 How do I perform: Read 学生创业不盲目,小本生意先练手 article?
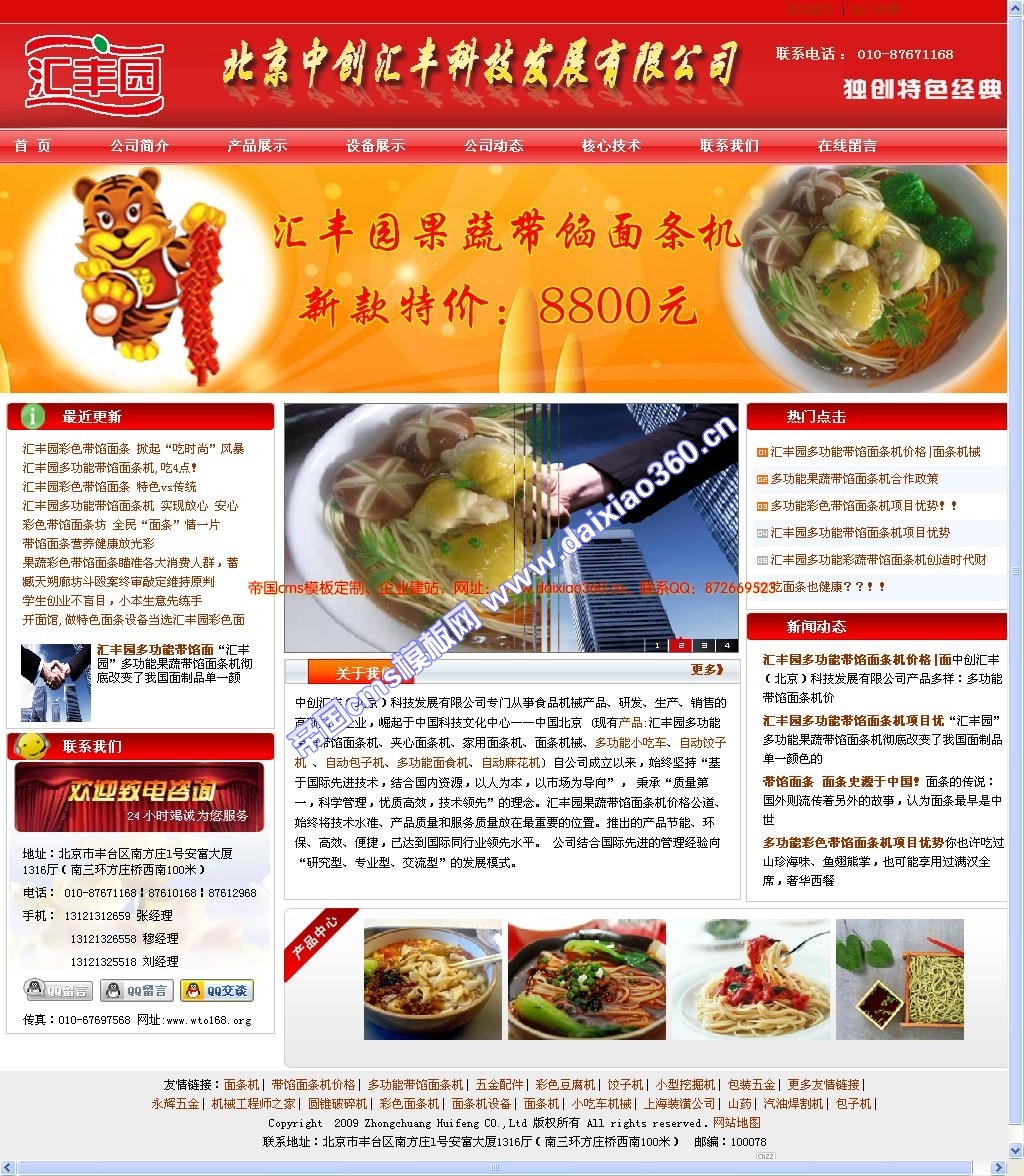112,601
